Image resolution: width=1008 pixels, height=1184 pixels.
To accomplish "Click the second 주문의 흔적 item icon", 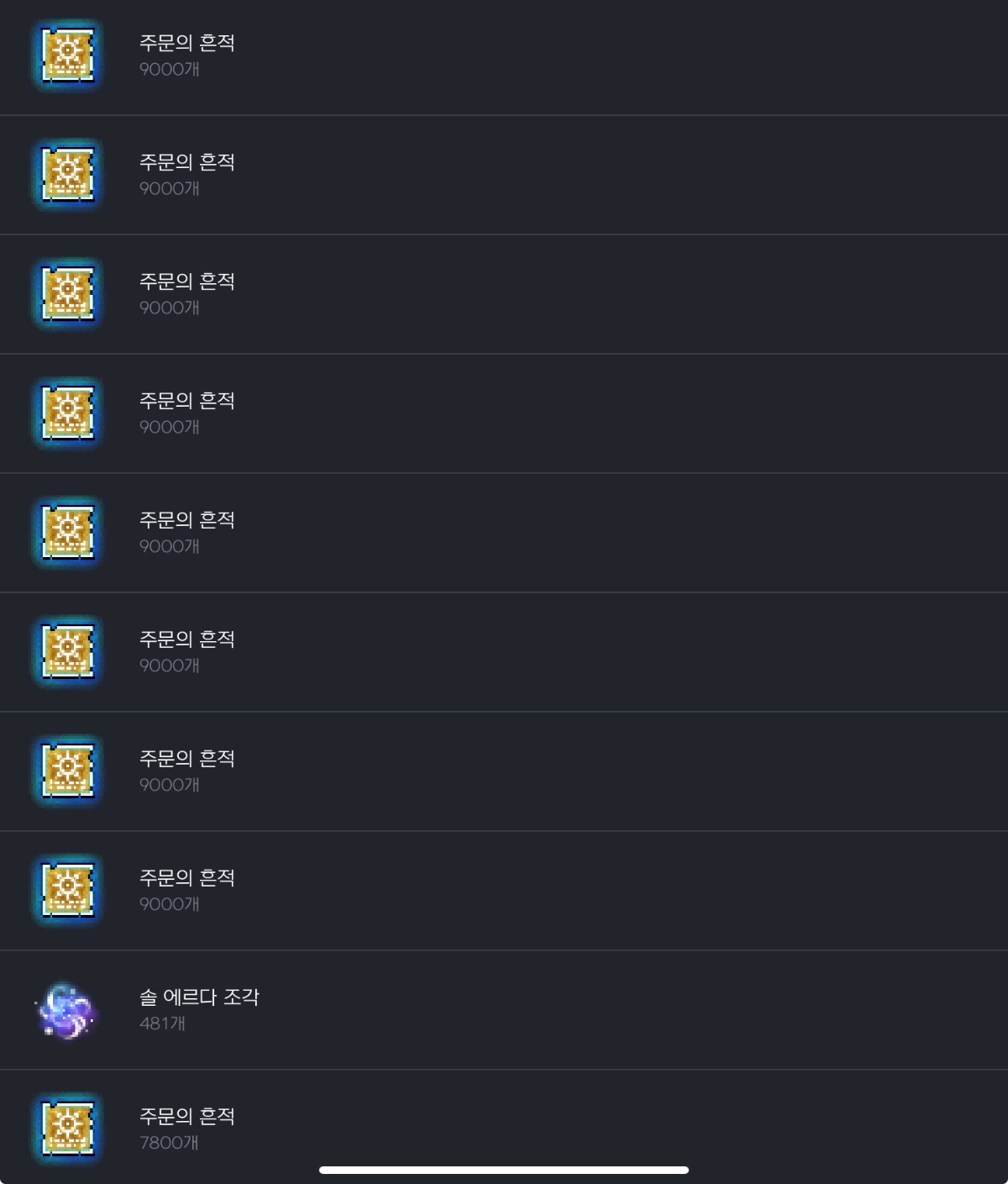I will [67, 172].
